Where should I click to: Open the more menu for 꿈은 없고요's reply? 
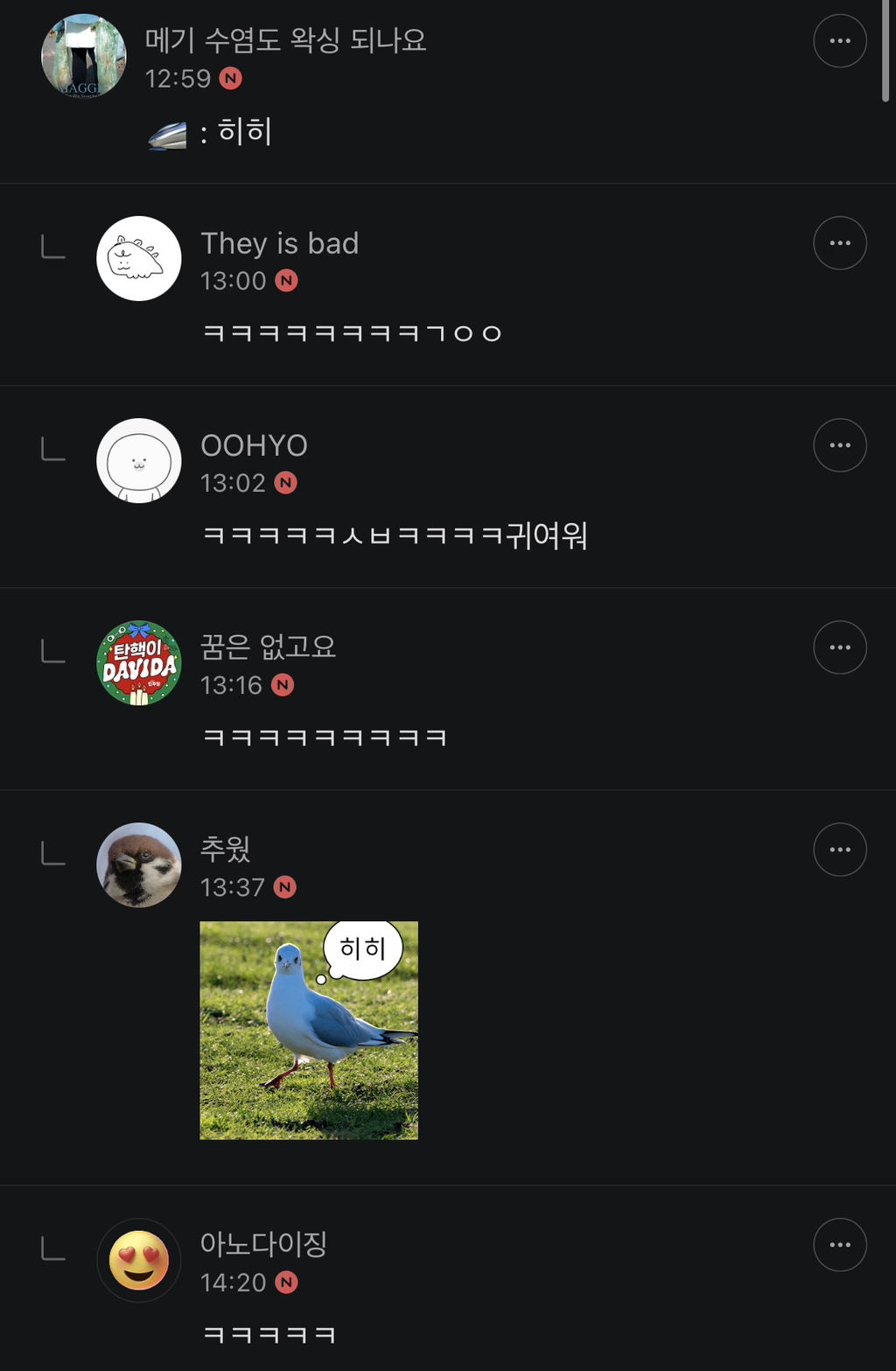click(839, 647)
